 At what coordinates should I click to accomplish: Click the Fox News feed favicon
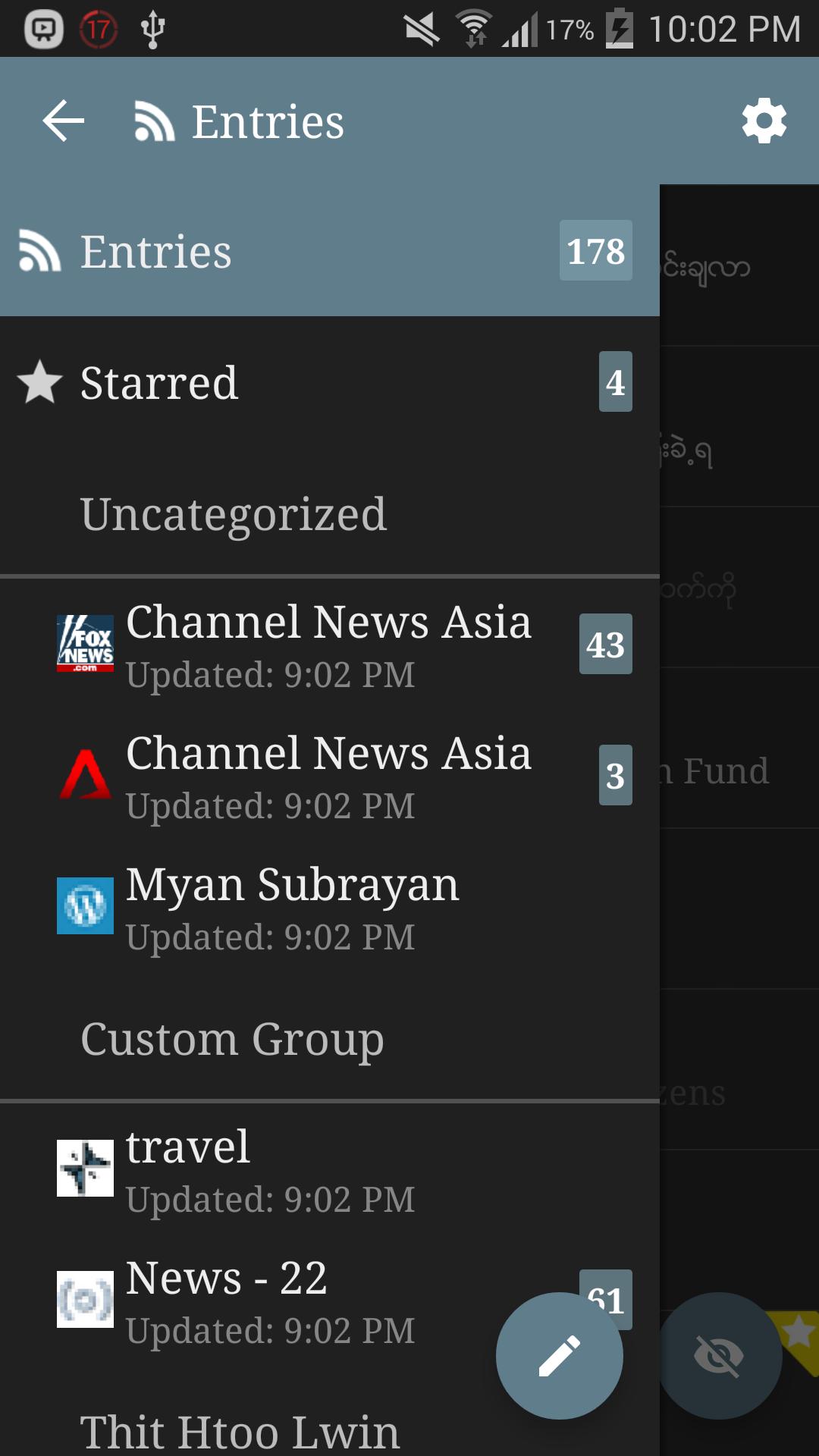pyautogui.click(x=85, y=645)
